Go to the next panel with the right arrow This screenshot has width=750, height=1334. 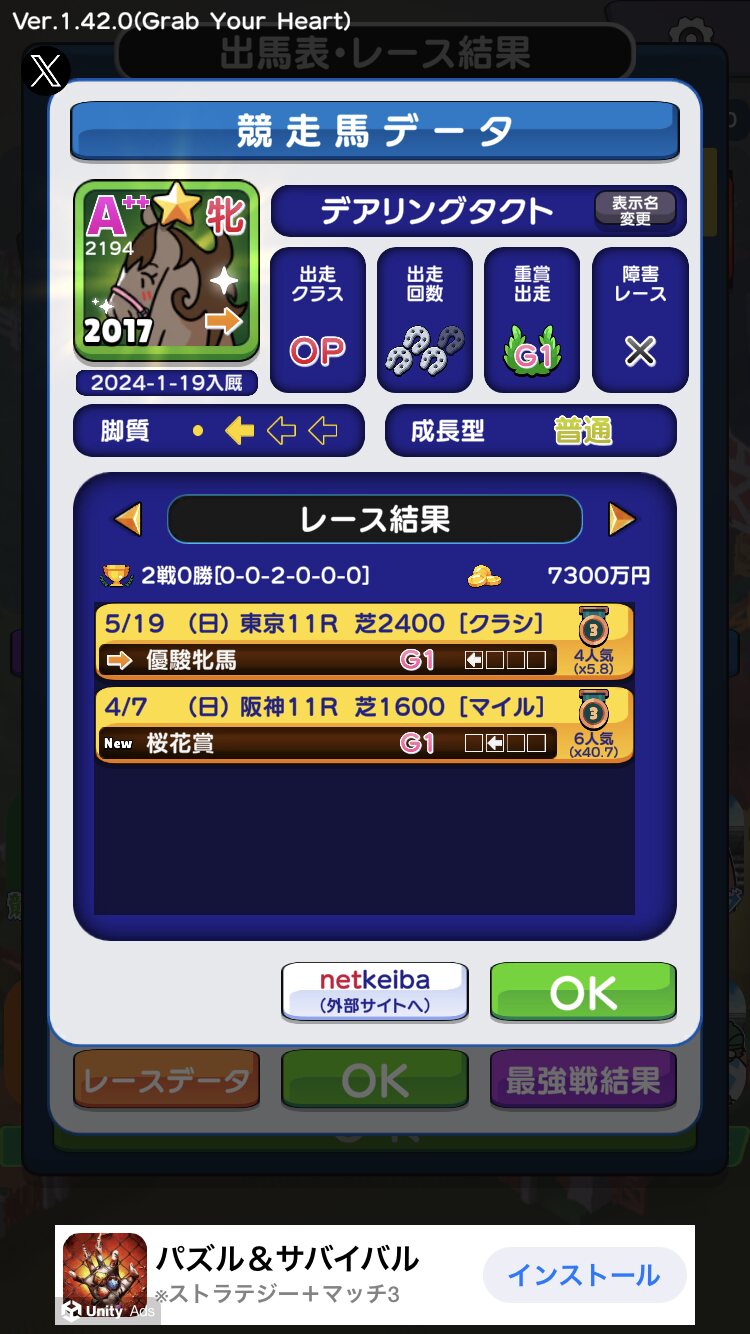[621, 519]
